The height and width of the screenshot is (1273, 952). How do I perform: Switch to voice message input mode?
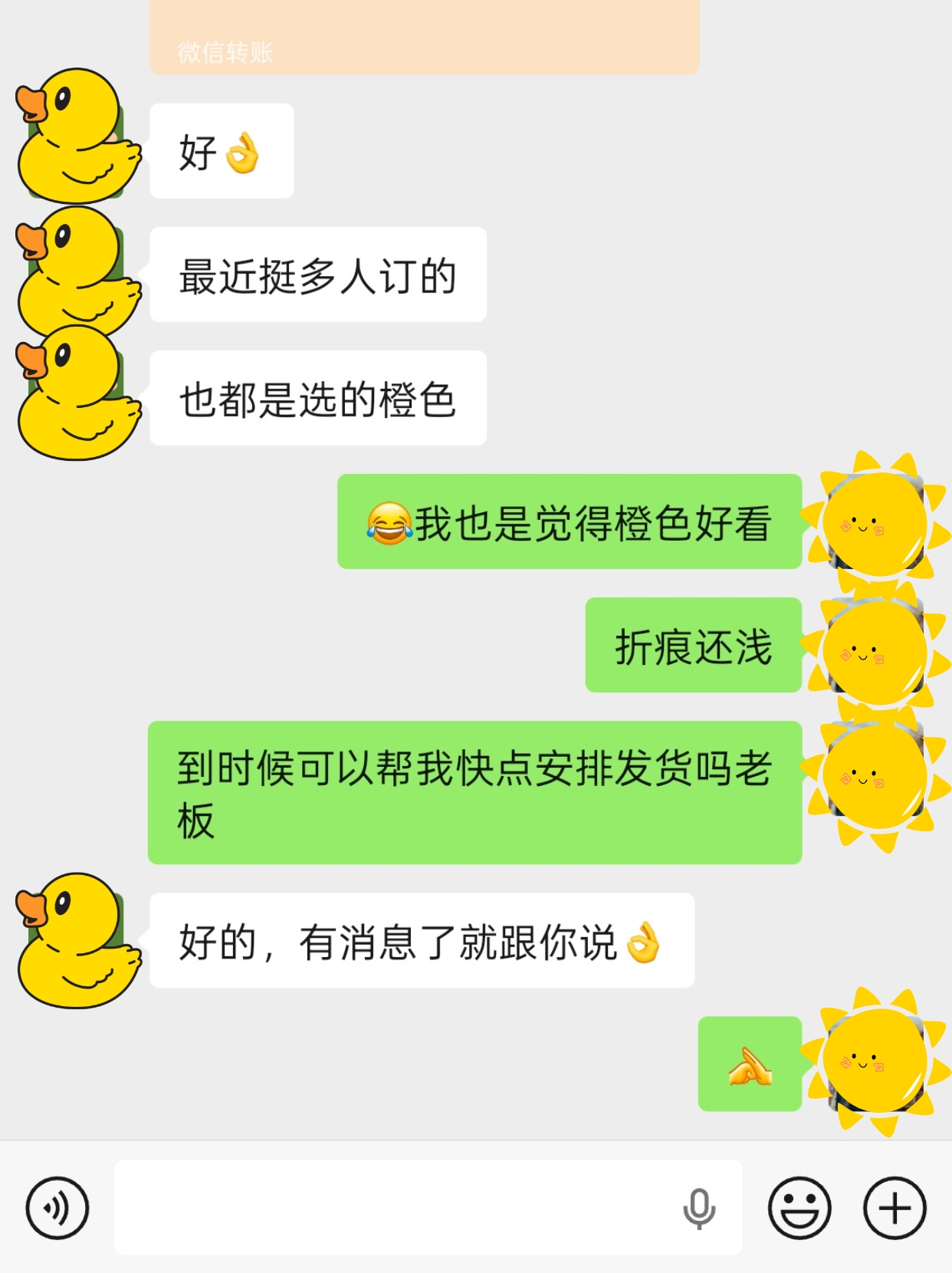point(57,1208)
